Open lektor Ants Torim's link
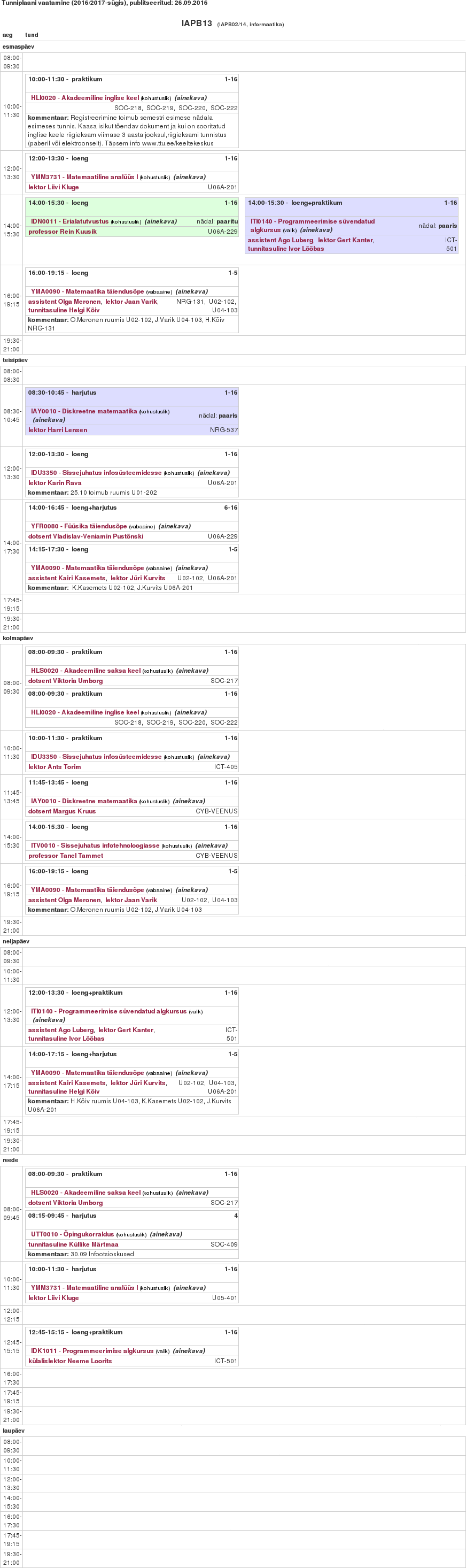The image size is (466, 1568). click(54, 767)
